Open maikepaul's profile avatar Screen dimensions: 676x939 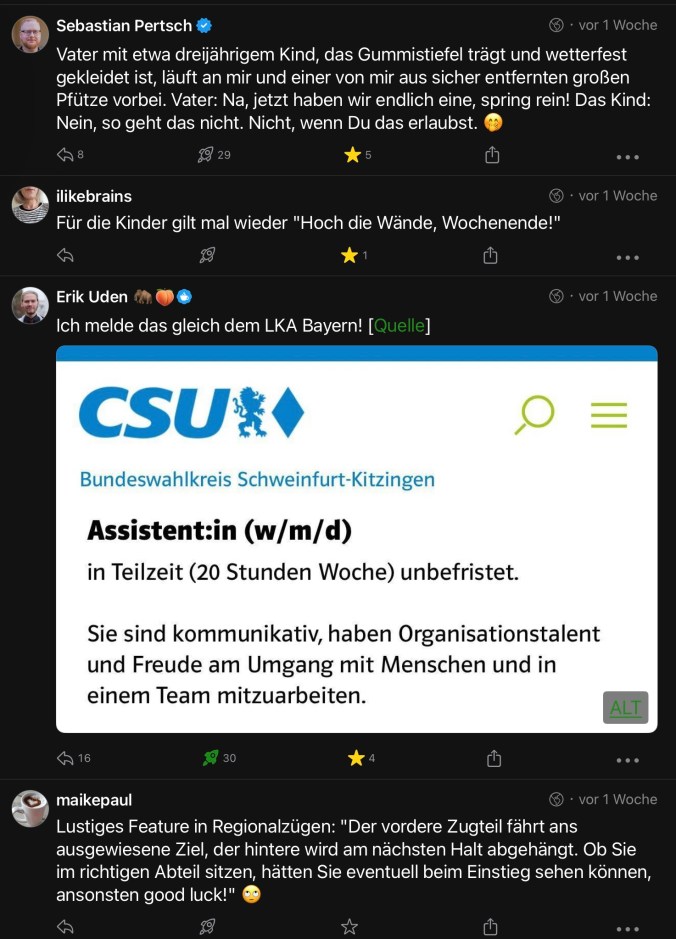30,808
